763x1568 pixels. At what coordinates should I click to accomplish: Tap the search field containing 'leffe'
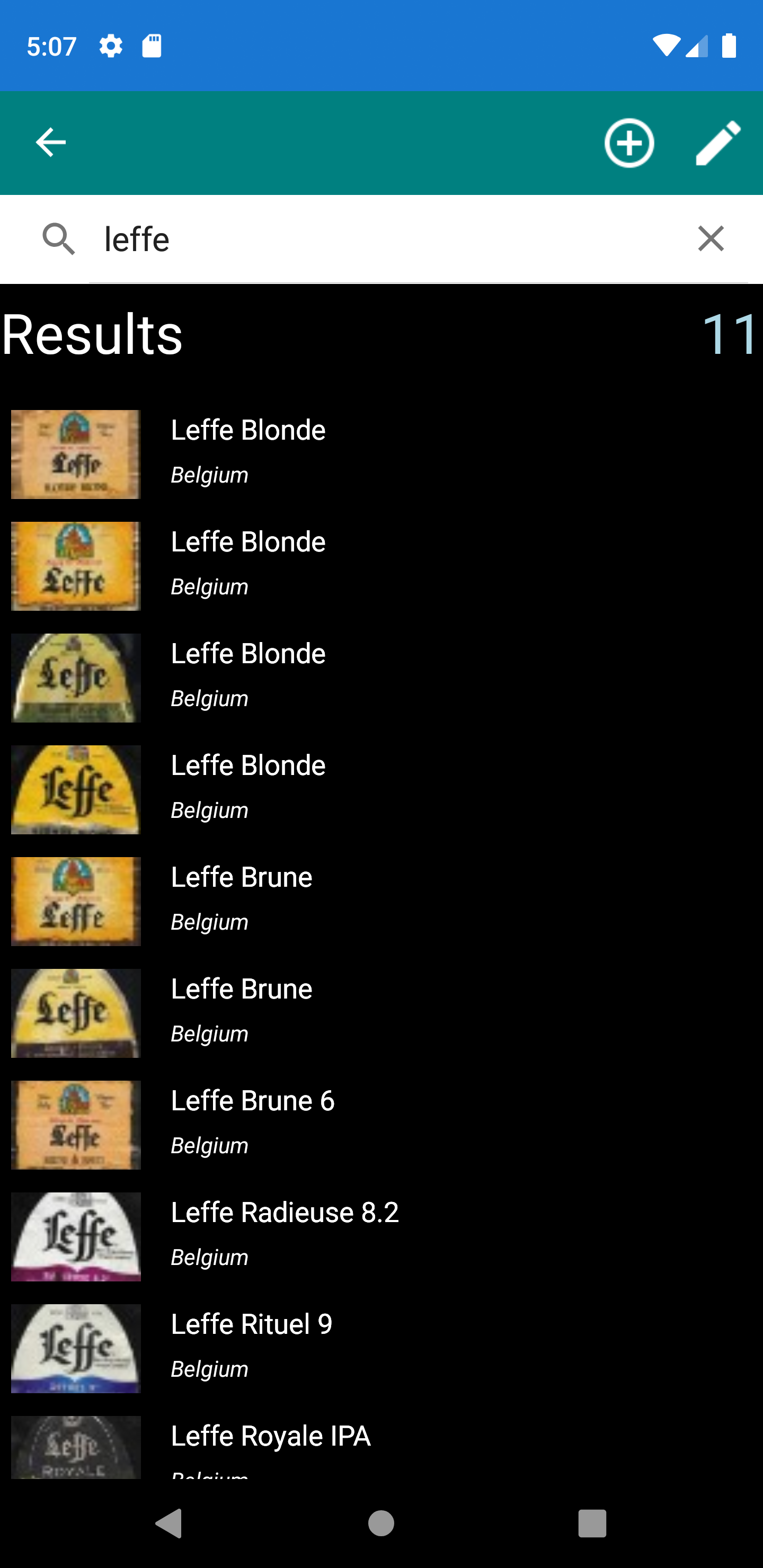pos(390,239)
